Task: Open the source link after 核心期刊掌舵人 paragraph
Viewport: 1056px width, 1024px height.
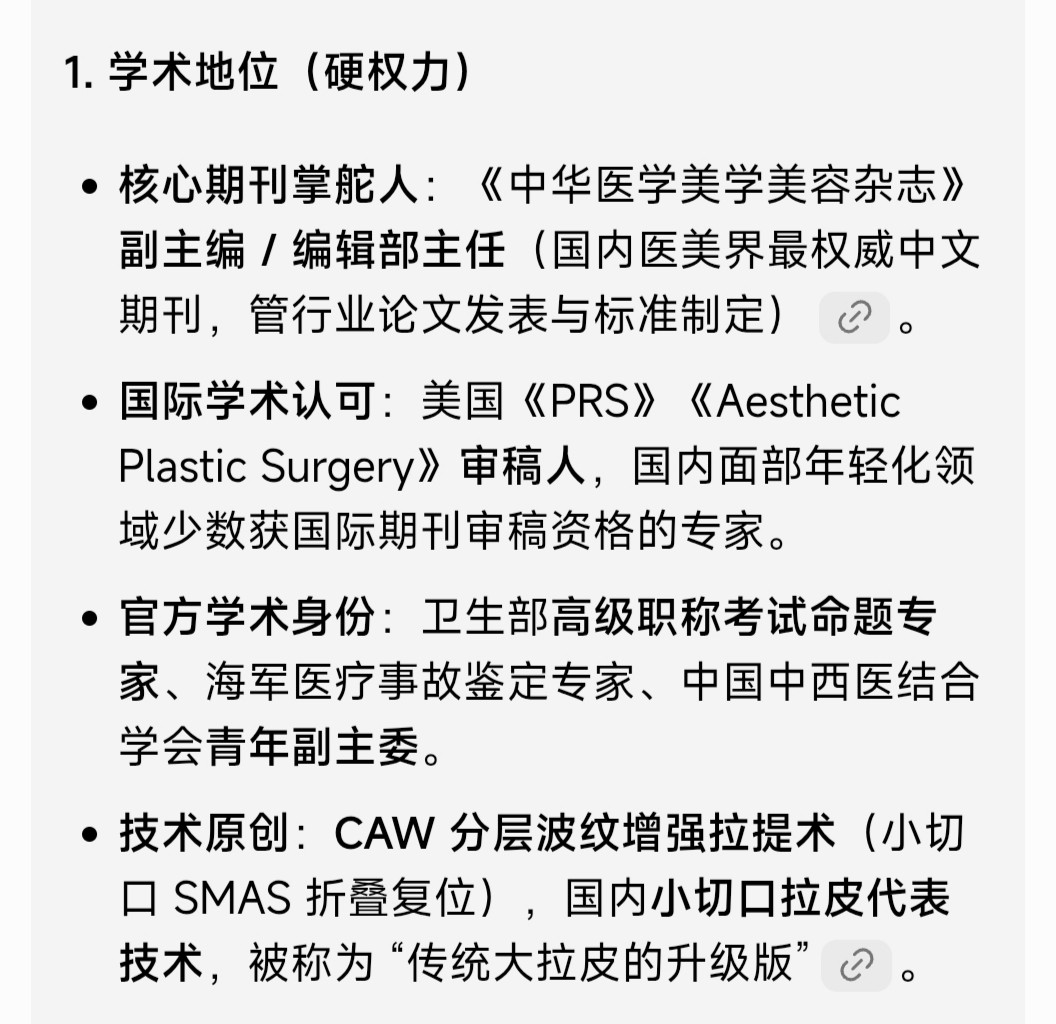Action: (854, 317)
